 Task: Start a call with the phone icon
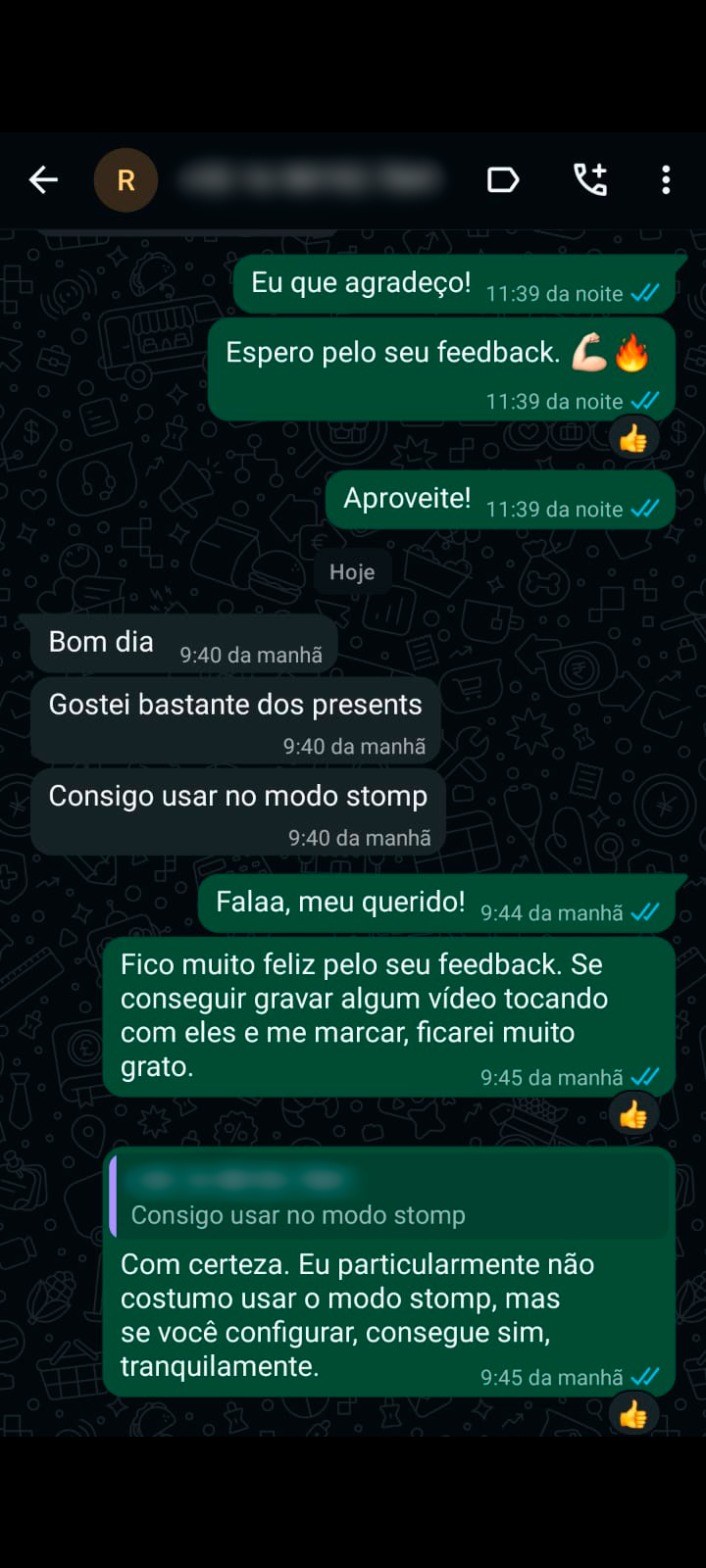pyautogui.click(x=590, y=180)
